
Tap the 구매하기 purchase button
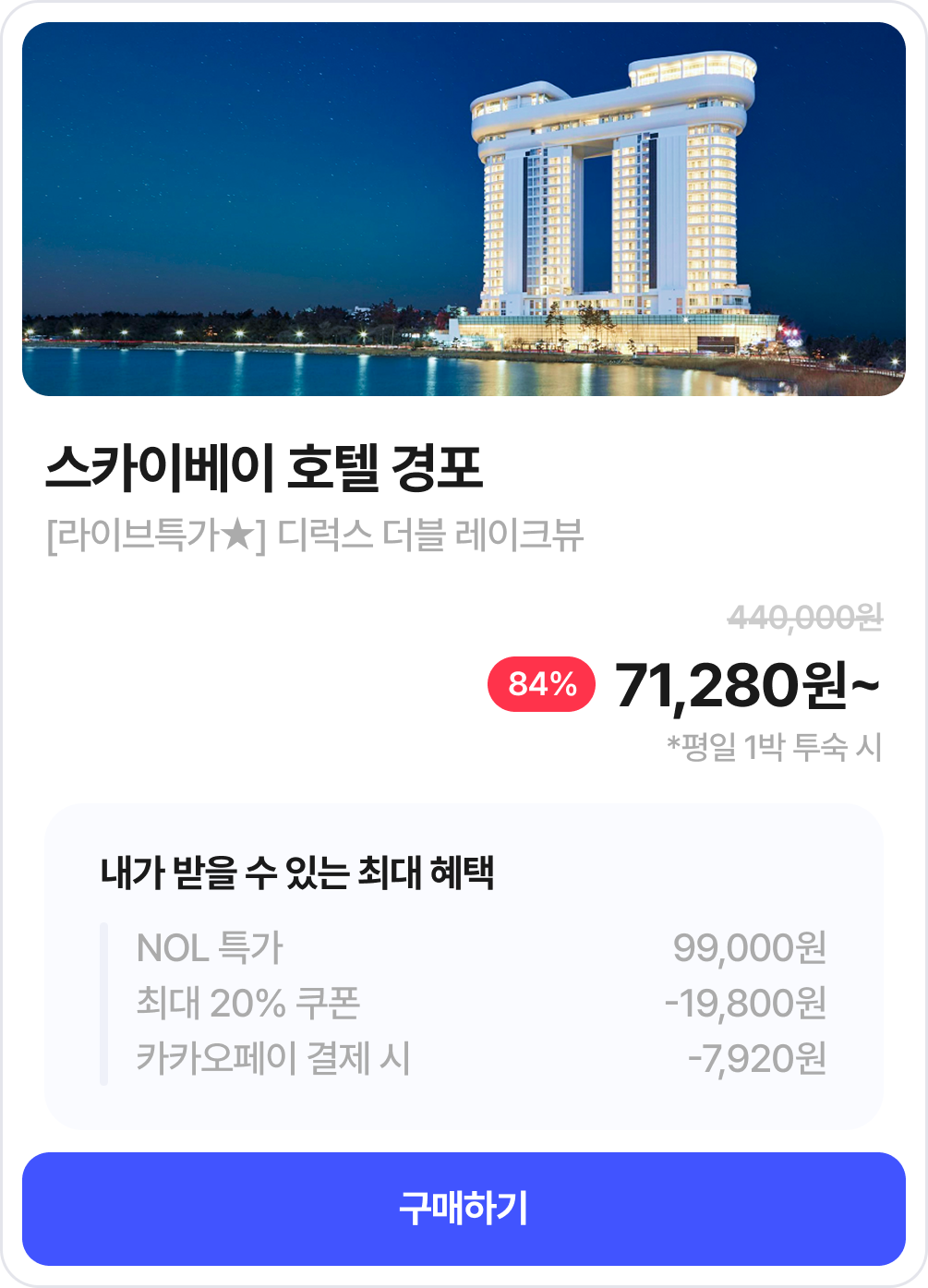click(464, 1209)
